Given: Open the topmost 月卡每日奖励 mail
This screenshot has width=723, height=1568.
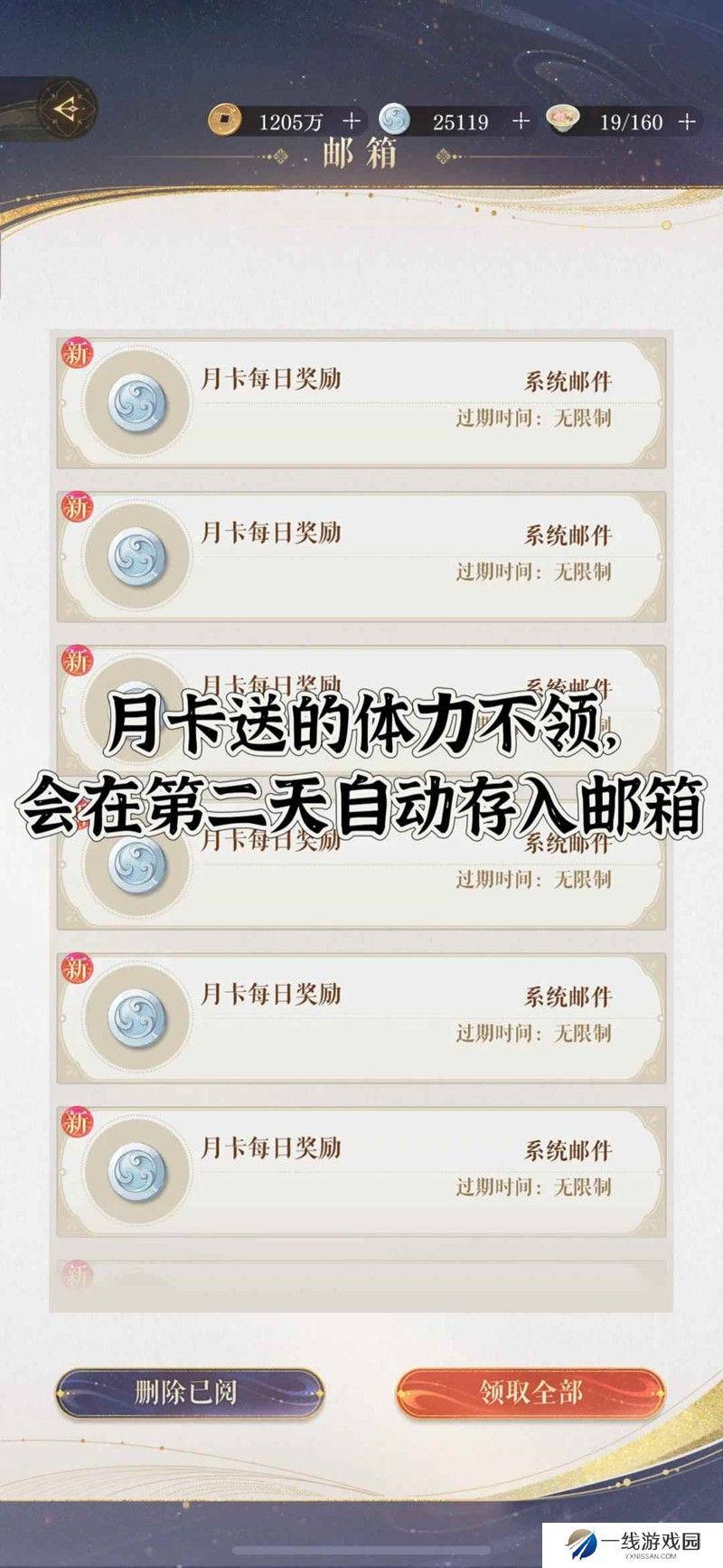Looking at the screenshot, I should coord(361,401).
